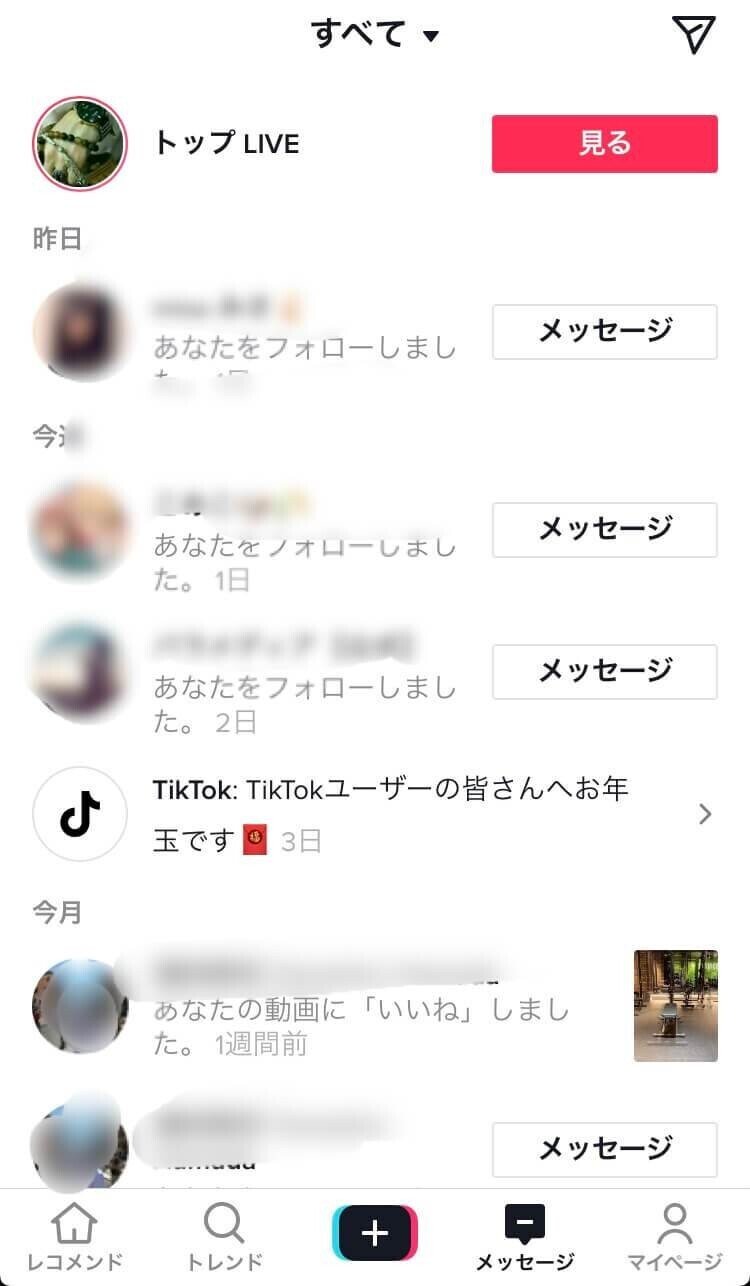Message the follower from 1日 ago
This screenshot has height=1286, width=750.
click(x=604, y=529)
